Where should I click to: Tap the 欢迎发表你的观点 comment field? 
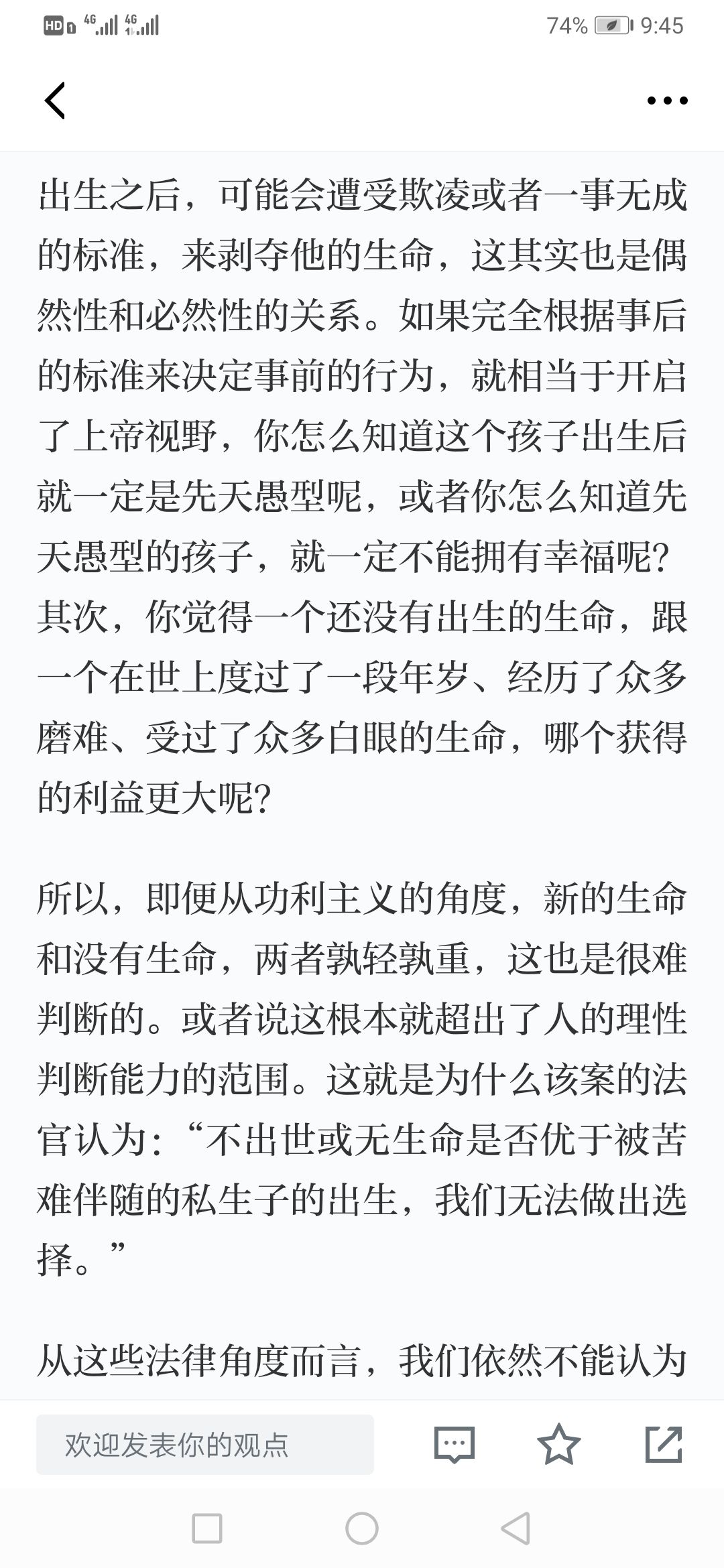click(x=205, y=1444)
